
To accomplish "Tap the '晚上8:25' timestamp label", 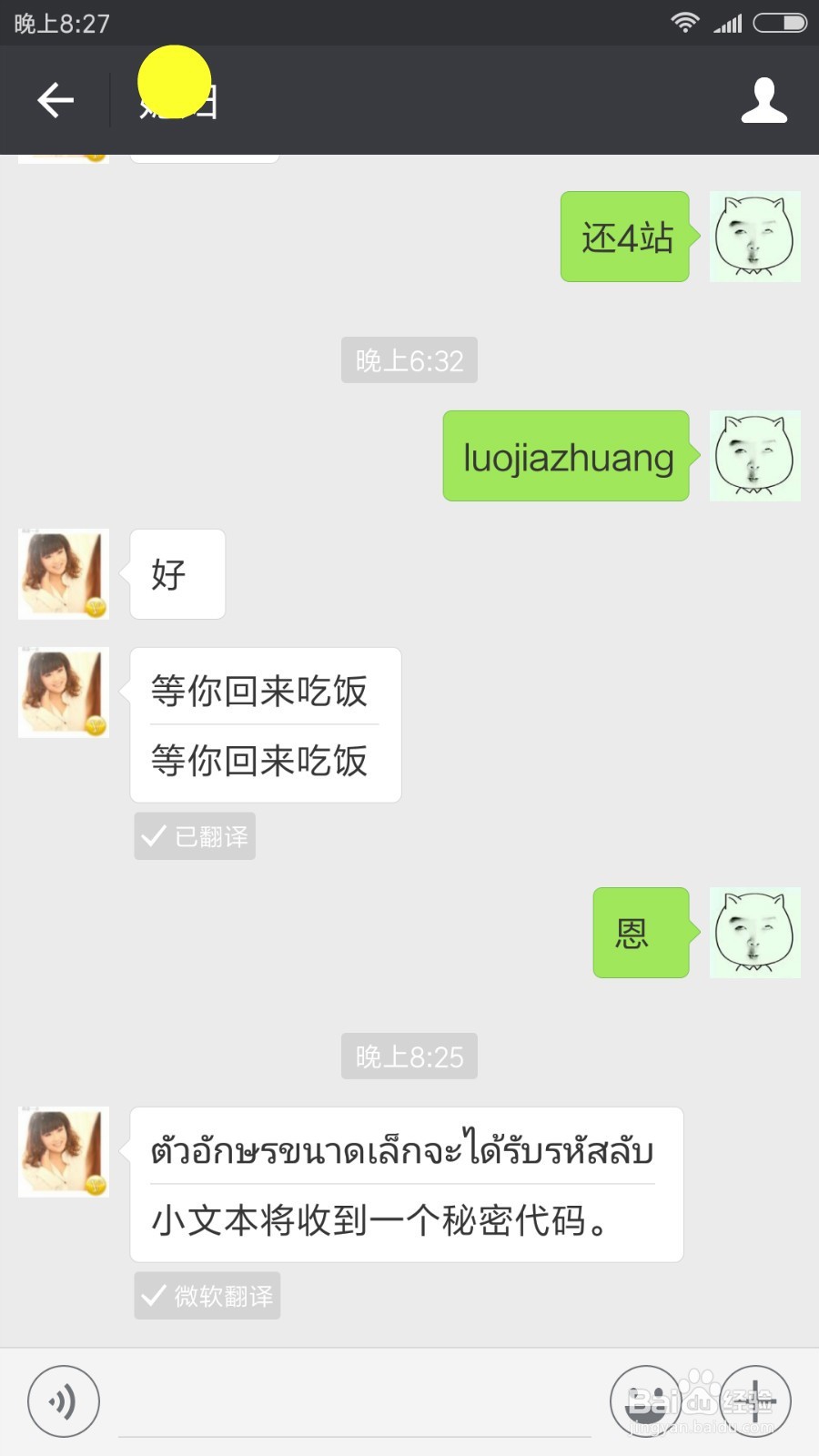I will [409, 1056].
